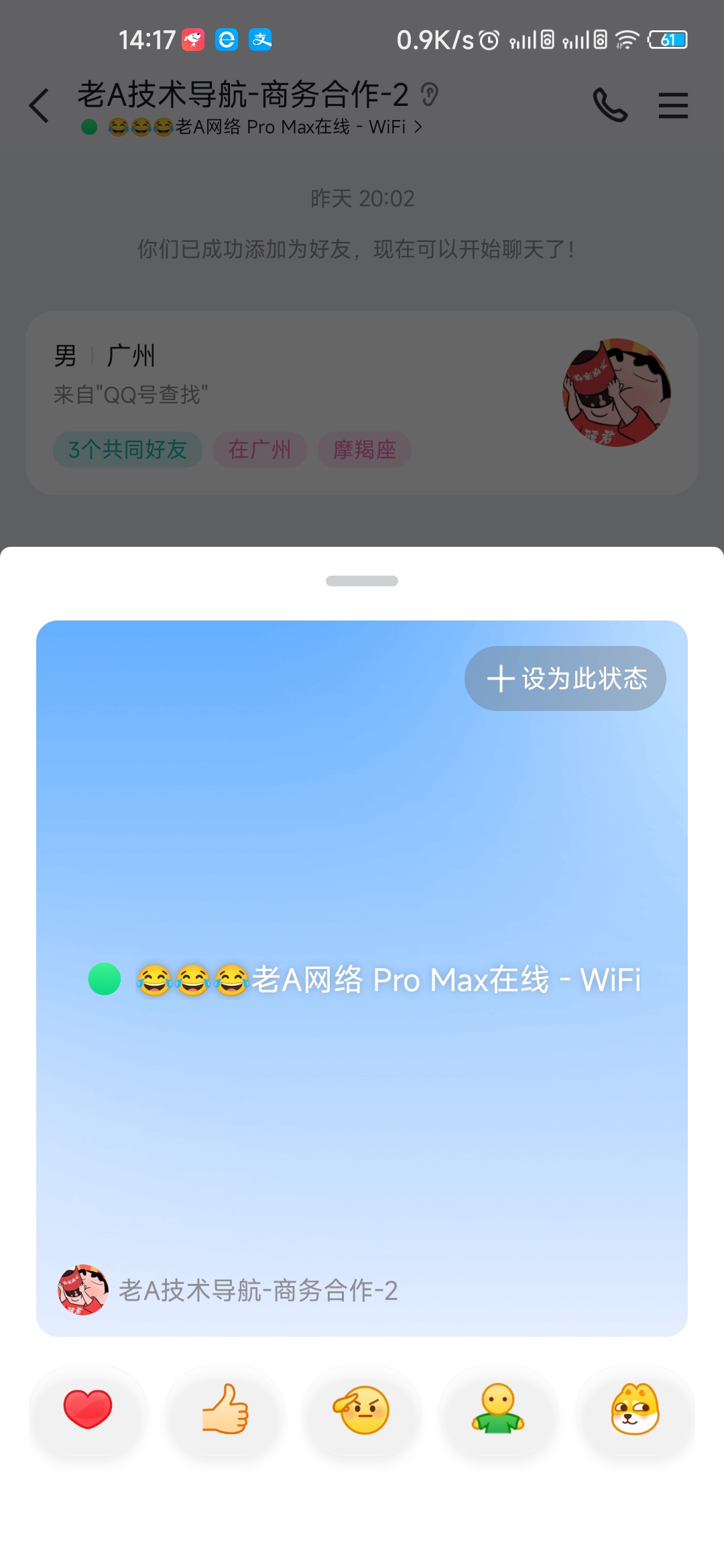Tap the back arrow to exit chat
The image size is (724, 1568).
pyautogui.click(x=38, y=105)
